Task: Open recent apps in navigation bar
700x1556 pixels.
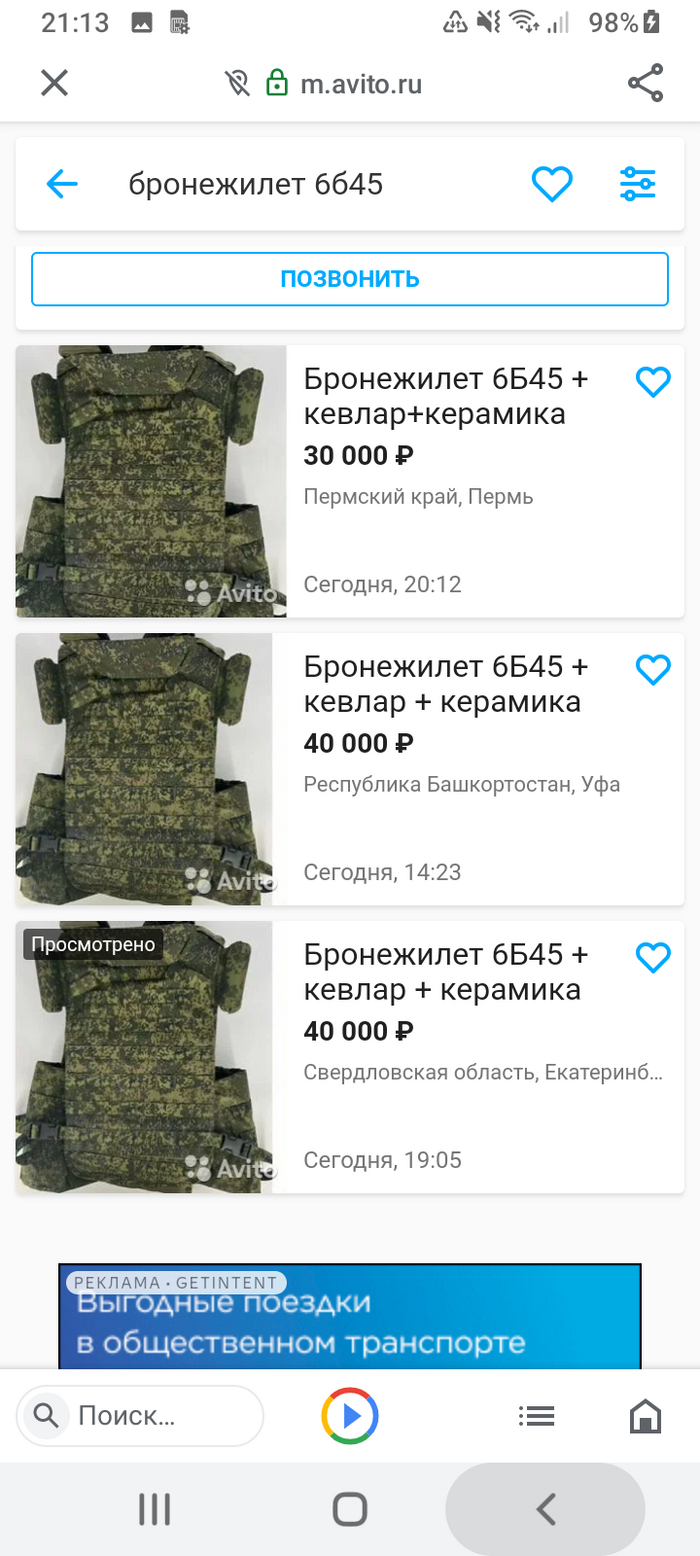Action: coord(154,1509)
